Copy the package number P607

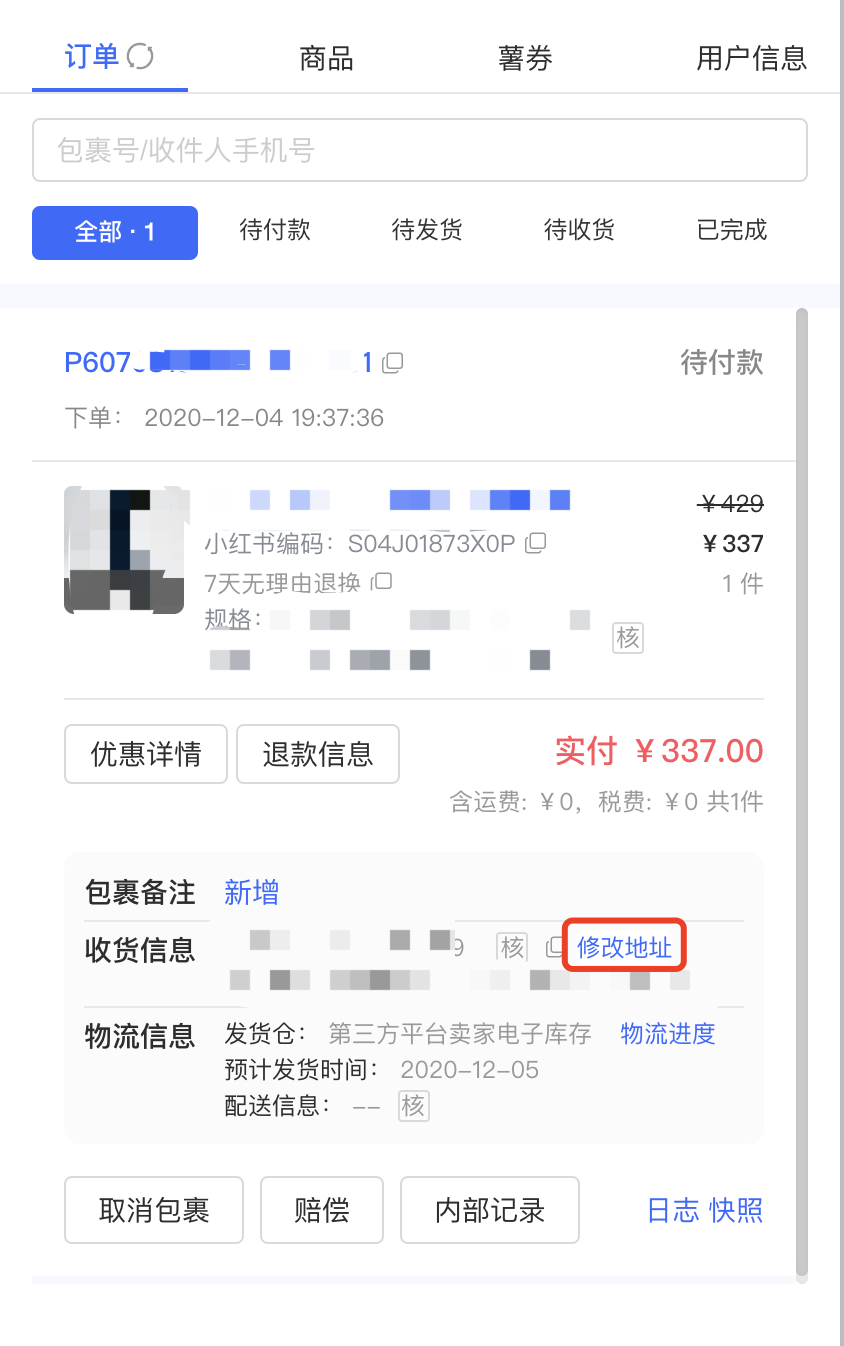[393, 363]
